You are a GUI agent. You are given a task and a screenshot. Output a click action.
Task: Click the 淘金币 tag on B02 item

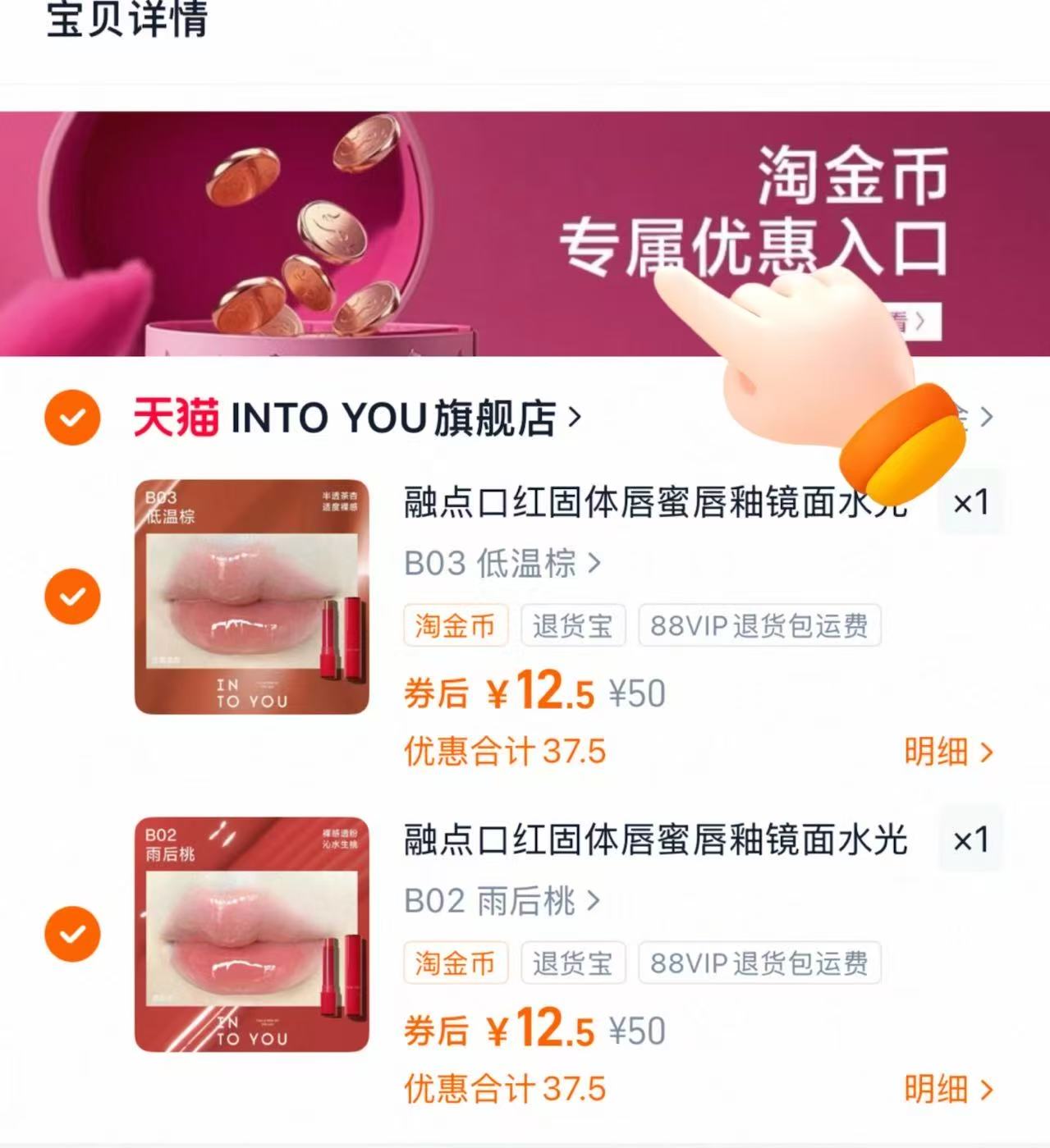[x=455, y=964]
